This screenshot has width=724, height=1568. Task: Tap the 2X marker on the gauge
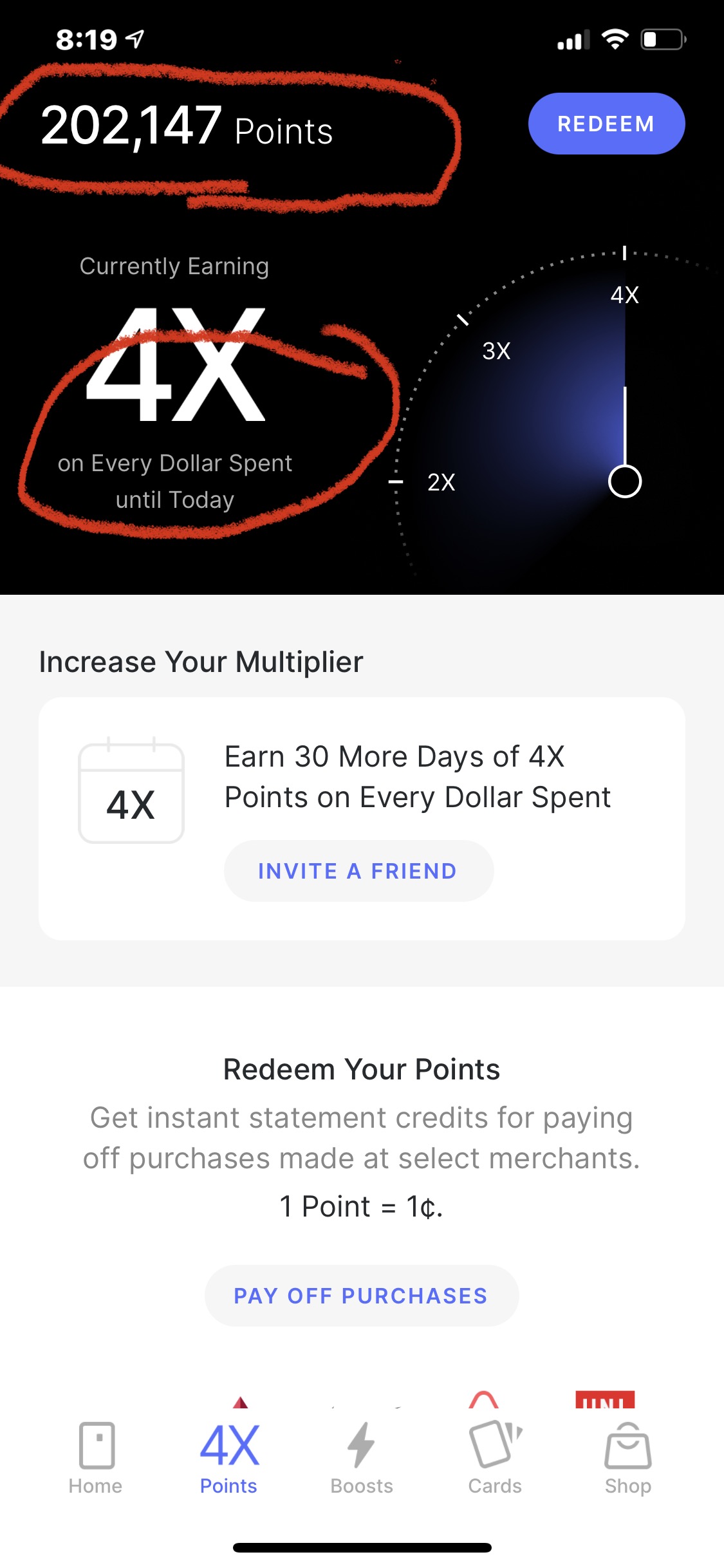(x=441, y=481)
